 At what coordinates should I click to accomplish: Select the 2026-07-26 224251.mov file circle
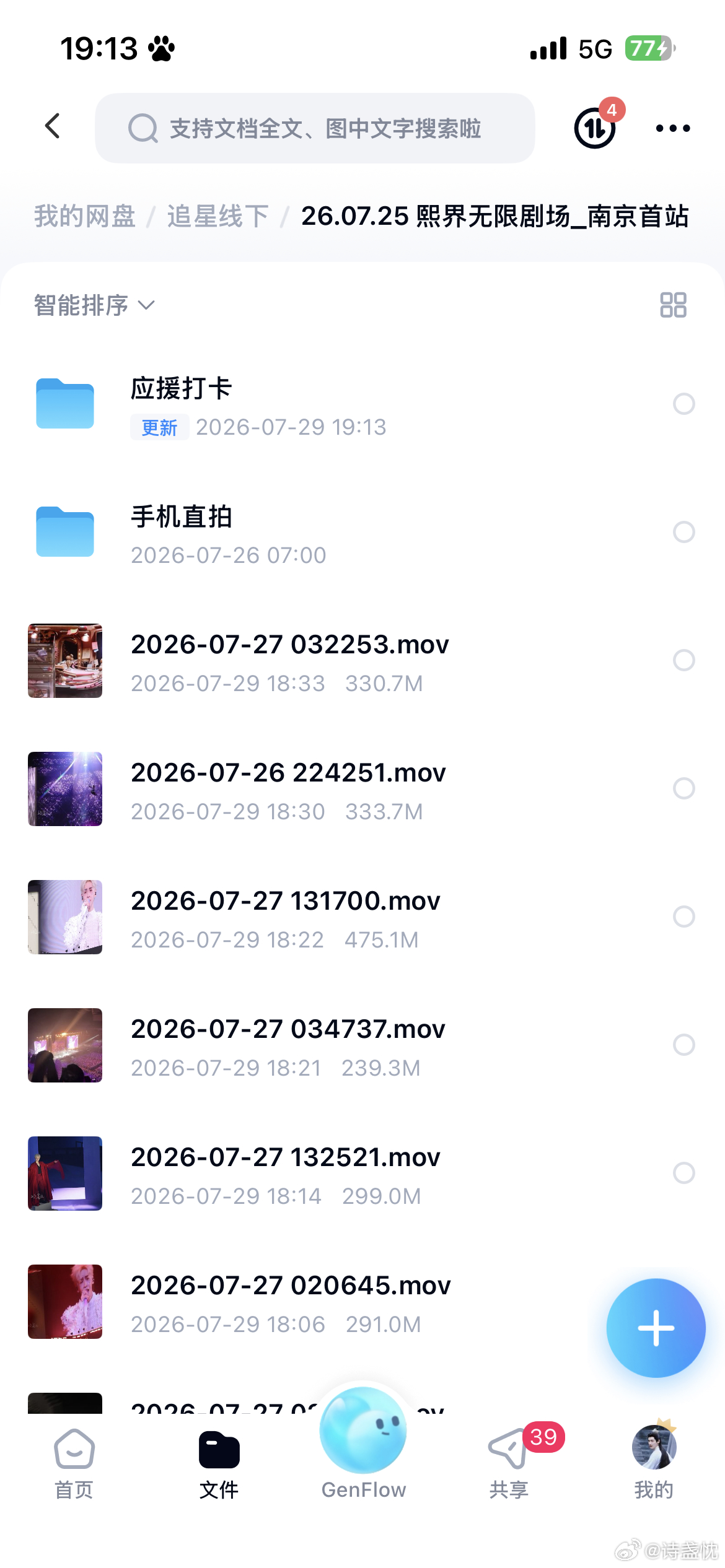pos(683,788)
